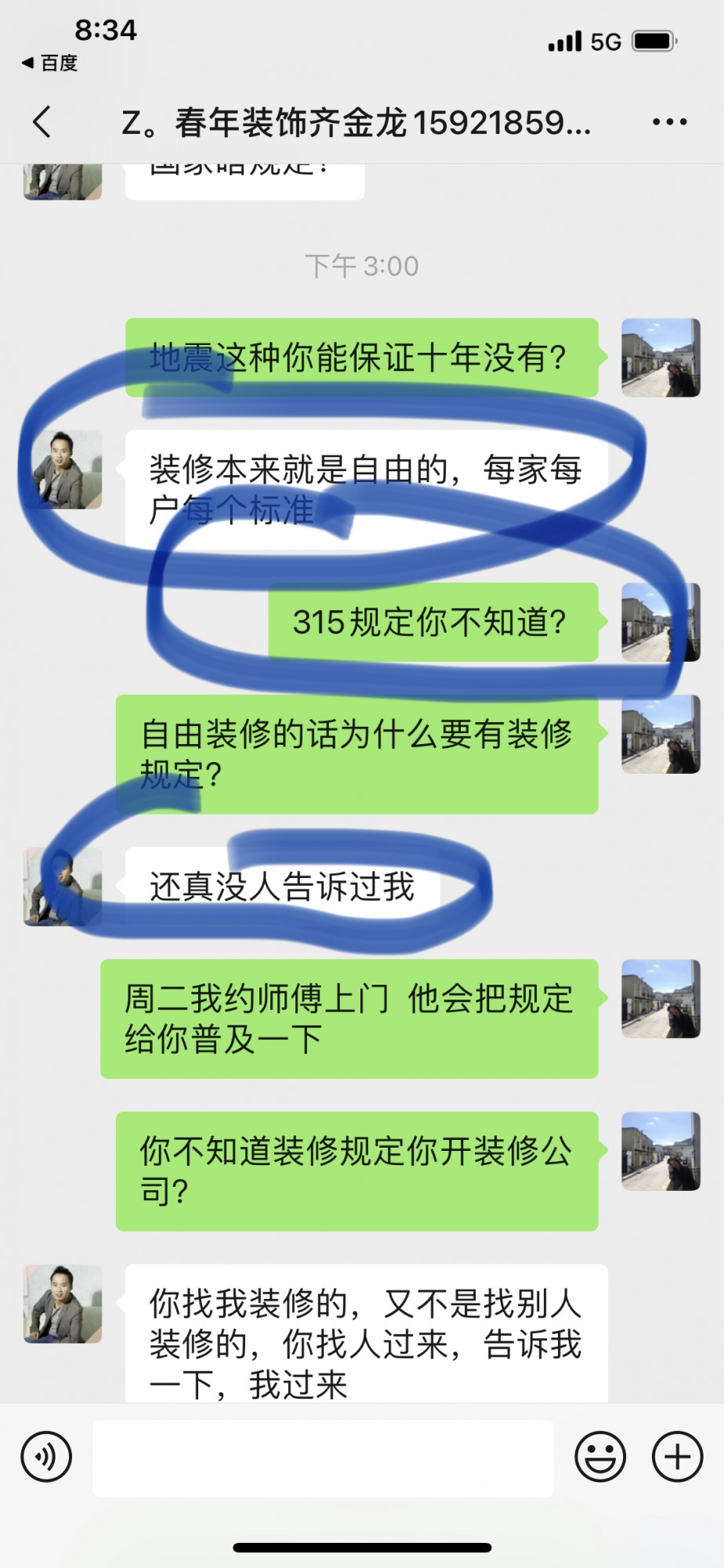Open my avatar beside 周二我约师傅上门

660,999
